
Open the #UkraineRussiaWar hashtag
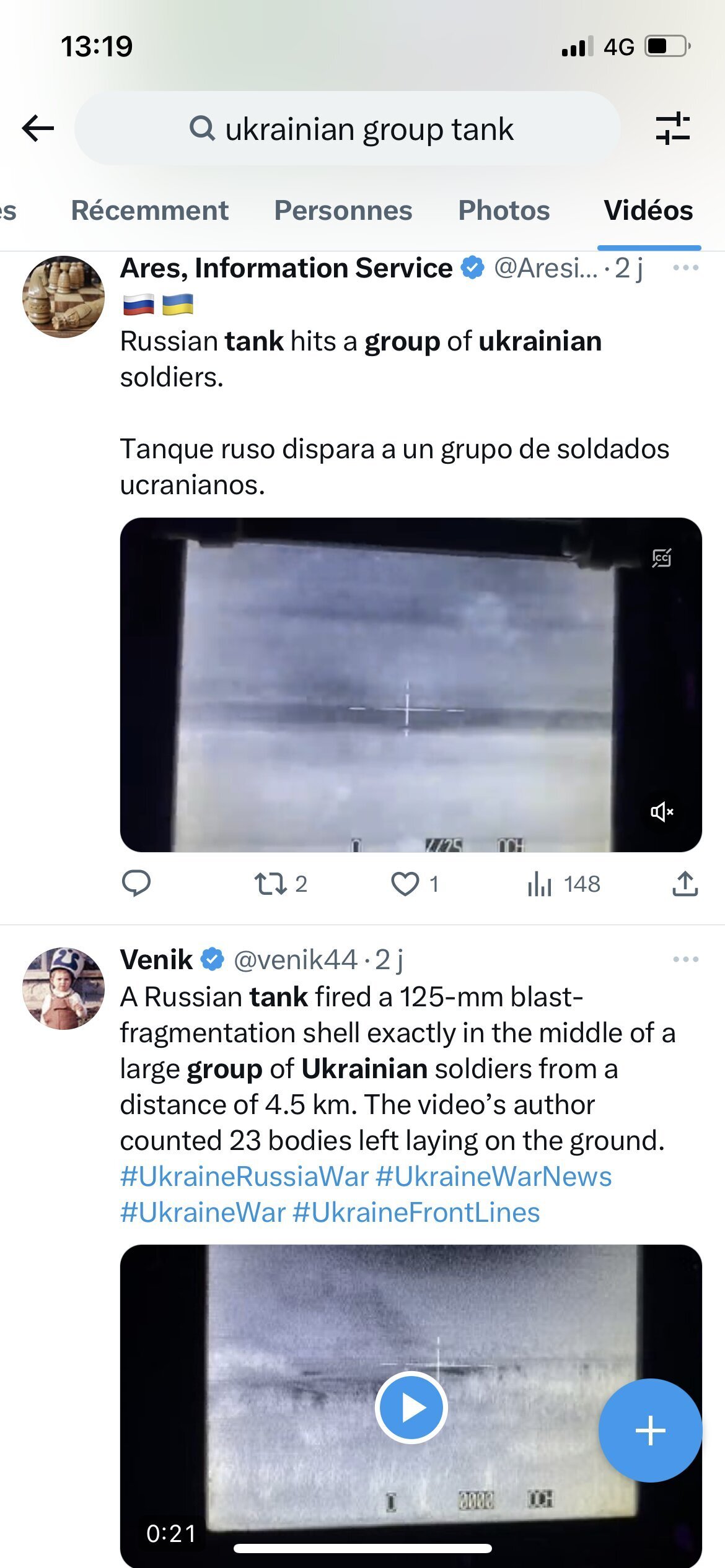click(244, 1177)
